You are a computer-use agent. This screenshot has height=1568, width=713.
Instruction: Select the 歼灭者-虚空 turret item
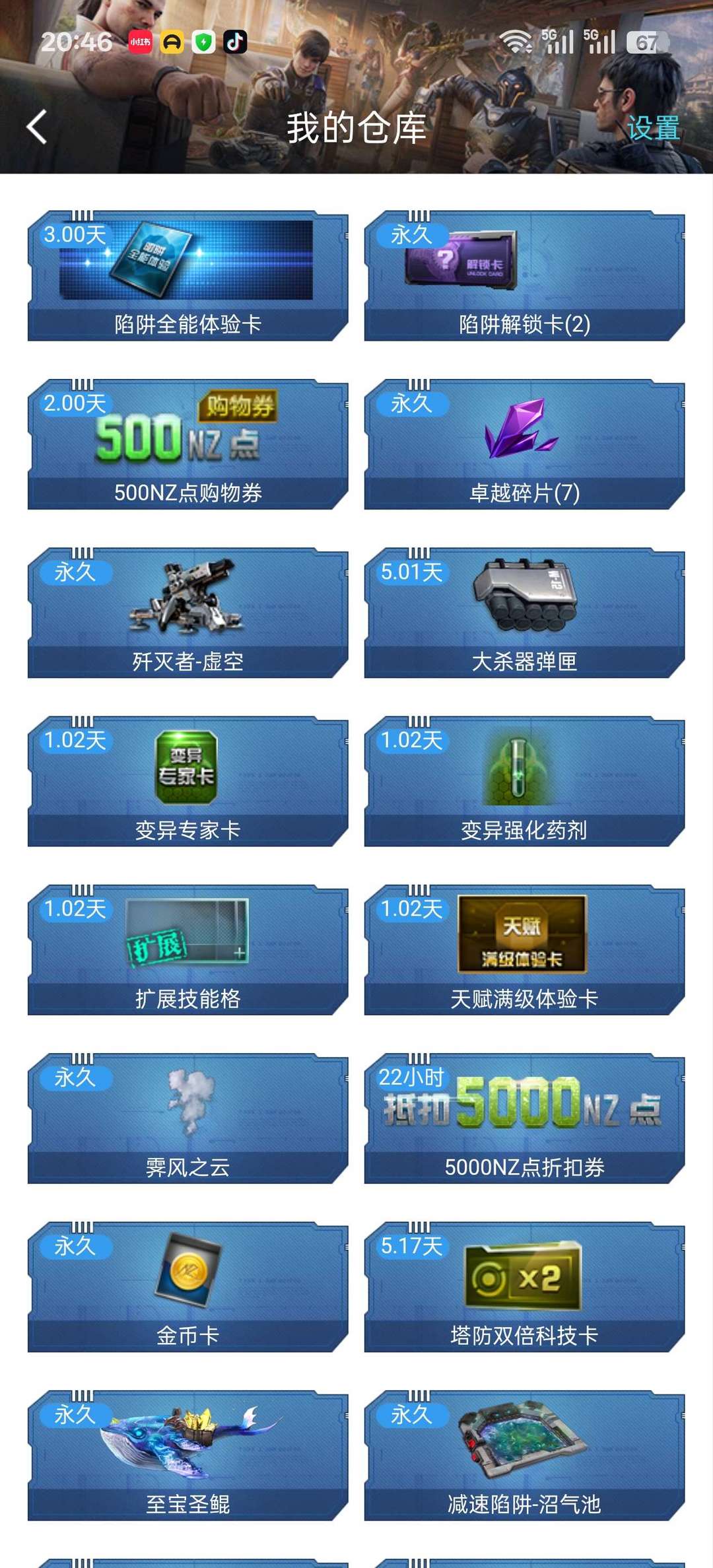[188, 613]
